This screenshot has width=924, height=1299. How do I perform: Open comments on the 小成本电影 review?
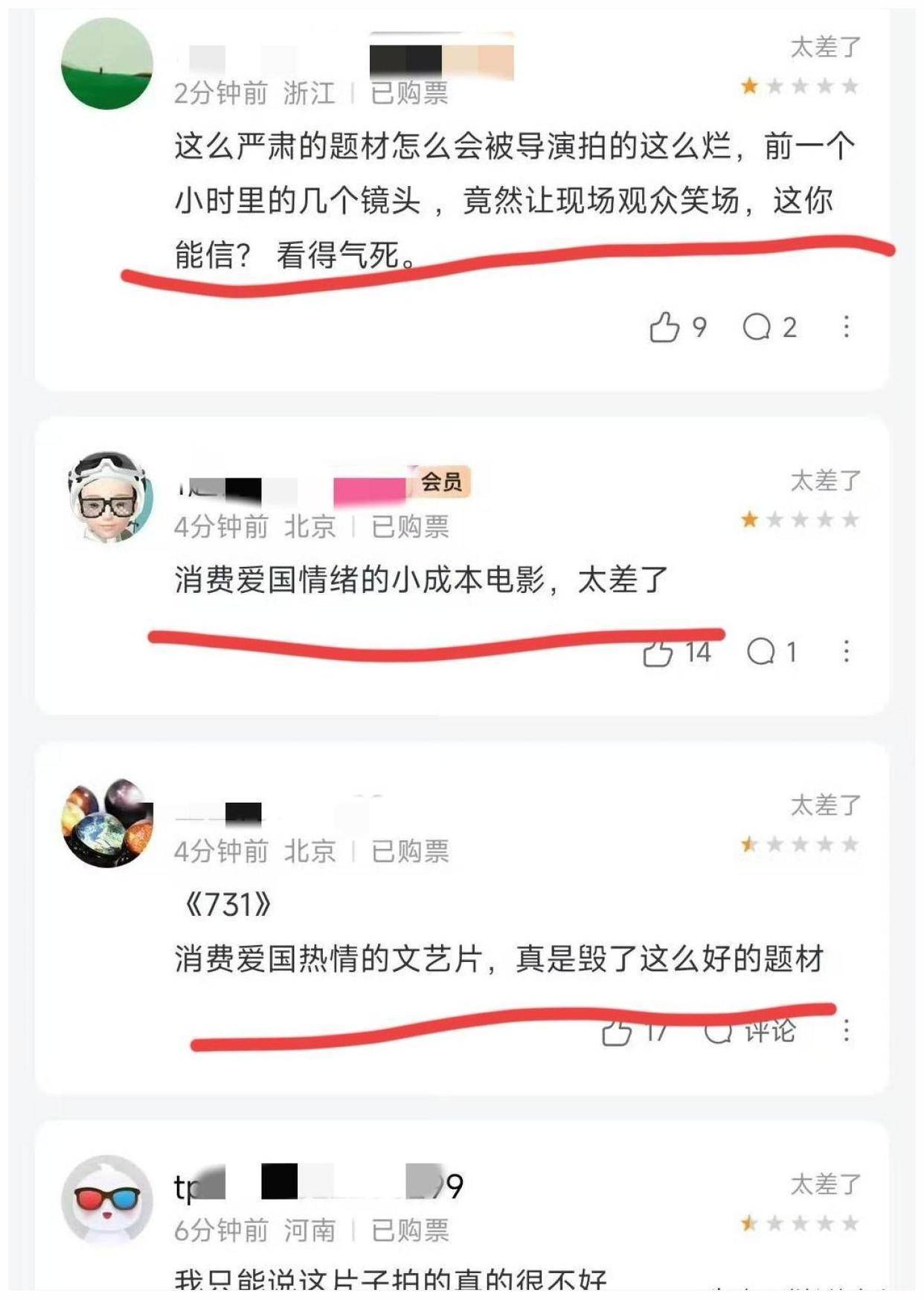tap(761, 652)
